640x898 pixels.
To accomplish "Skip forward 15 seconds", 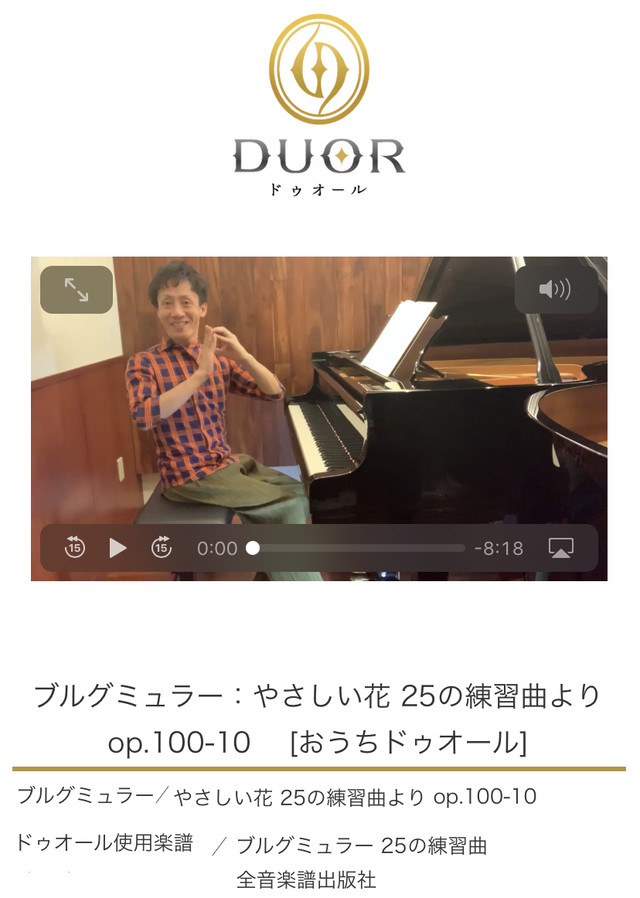I will [161, 548].
